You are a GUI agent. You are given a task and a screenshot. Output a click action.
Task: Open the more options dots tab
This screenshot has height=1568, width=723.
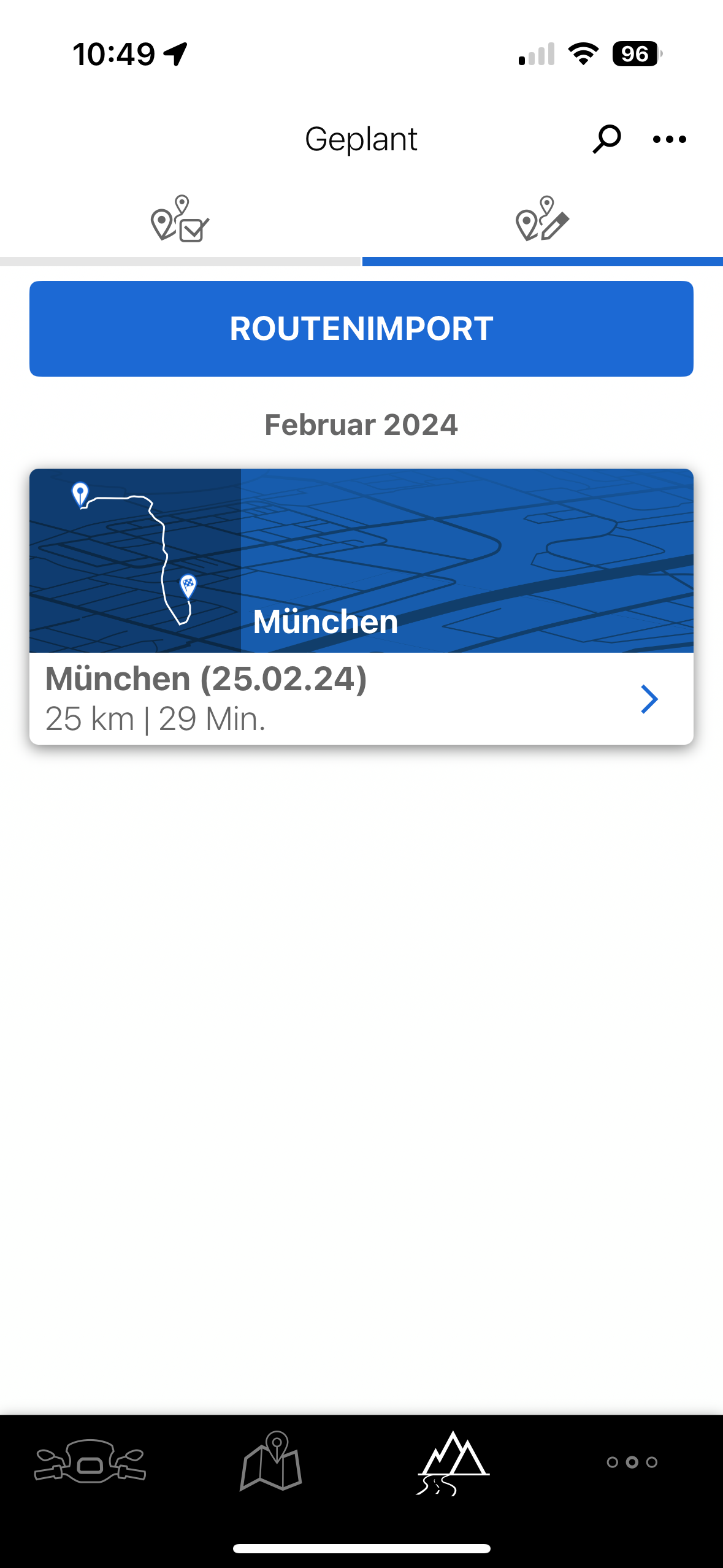tap(632, 1462)
